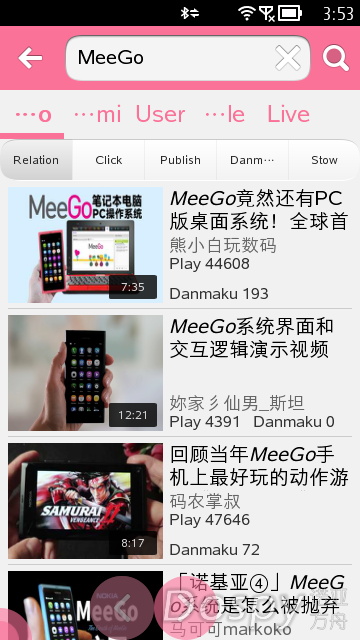Clear the MeeGo search text
Image resolution: width=360 pixels, height=640 pixels.
(x=288, y=58)
